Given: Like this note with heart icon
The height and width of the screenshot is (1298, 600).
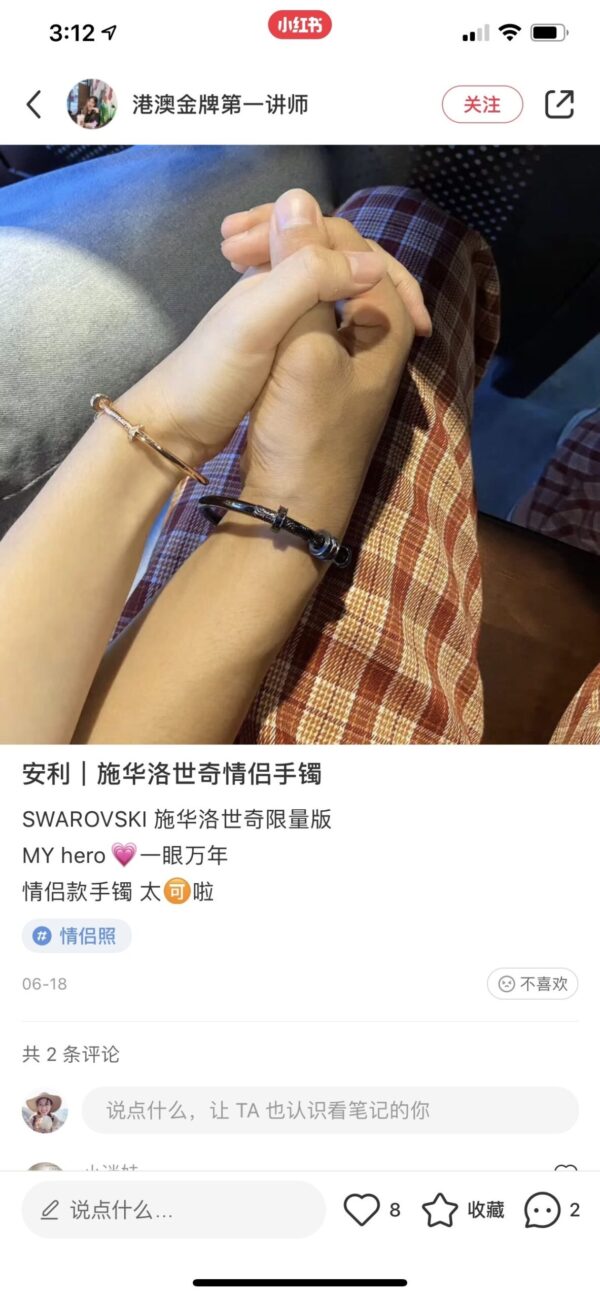Looking at the screenshot, I should click(x=362, y=1210).
